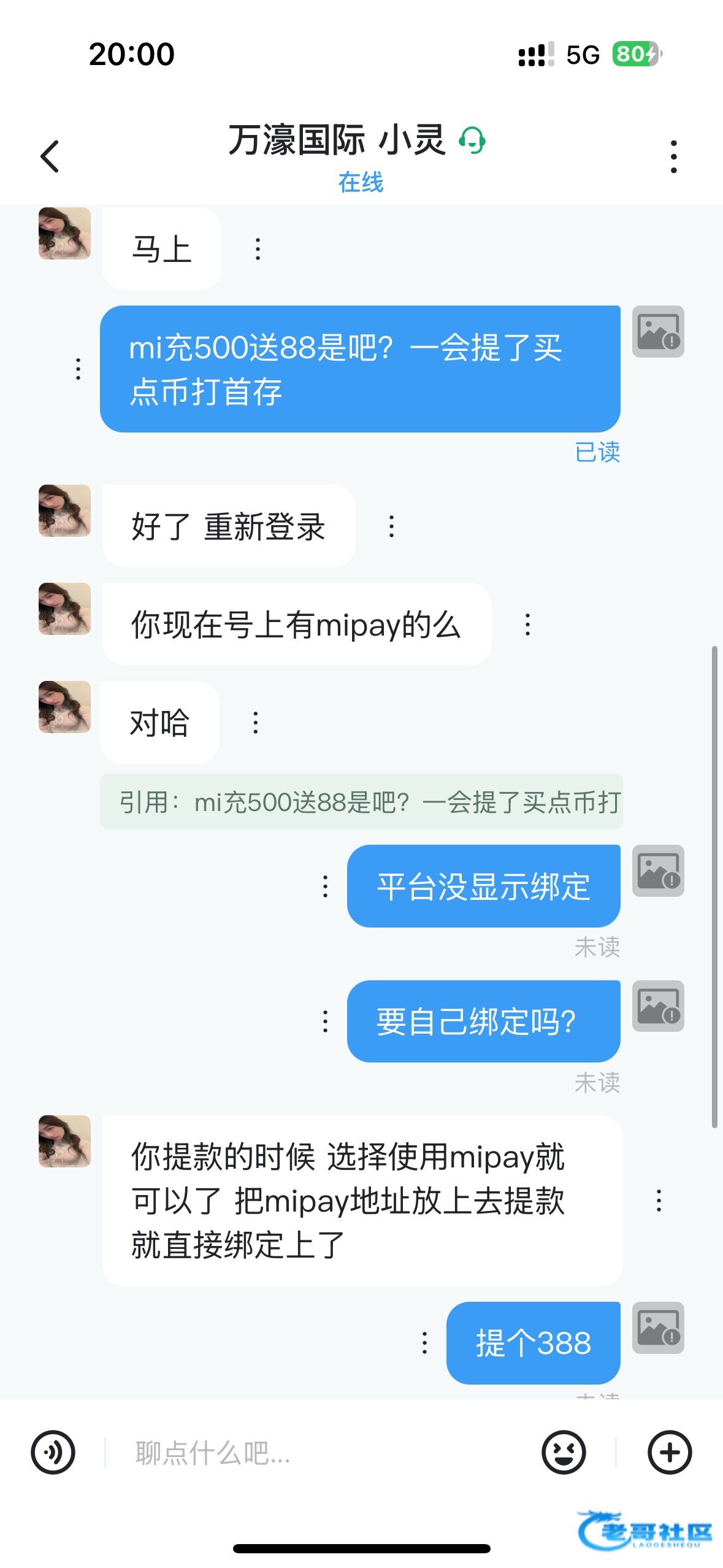Open options for 平台没显示绑定 message
The width and height of the screenshot is (723, 1568).
pyautogui.click(x=326, y=886)
